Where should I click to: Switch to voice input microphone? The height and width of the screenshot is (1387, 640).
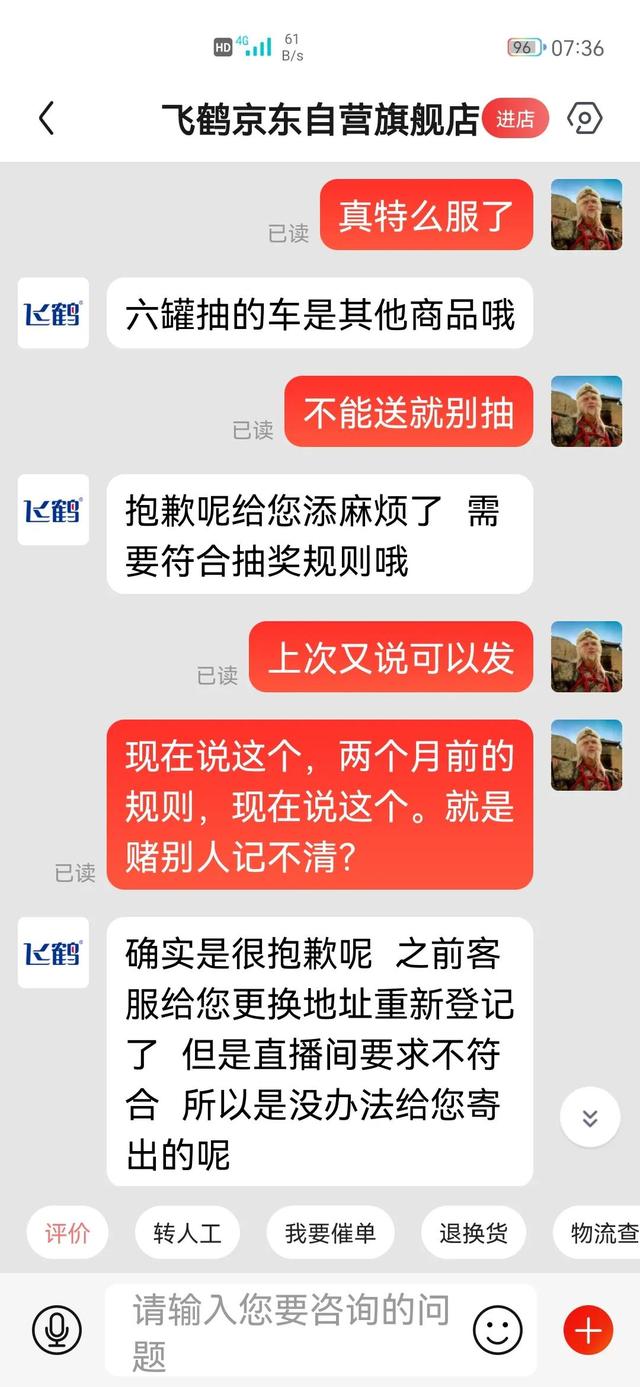[x=57, y=1330]
